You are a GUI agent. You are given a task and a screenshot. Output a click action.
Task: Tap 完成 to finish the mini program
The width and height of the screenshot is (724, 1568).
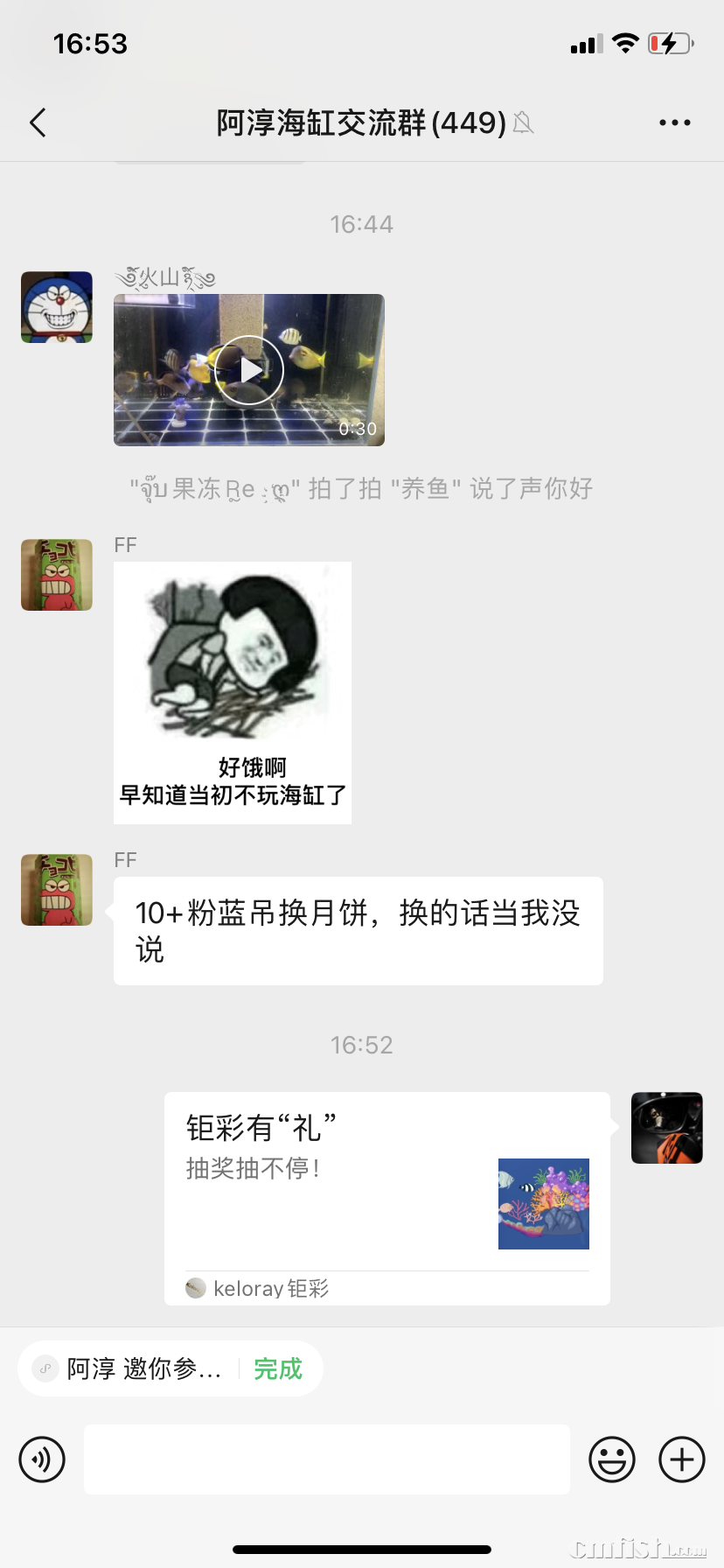pos(277,1368)
